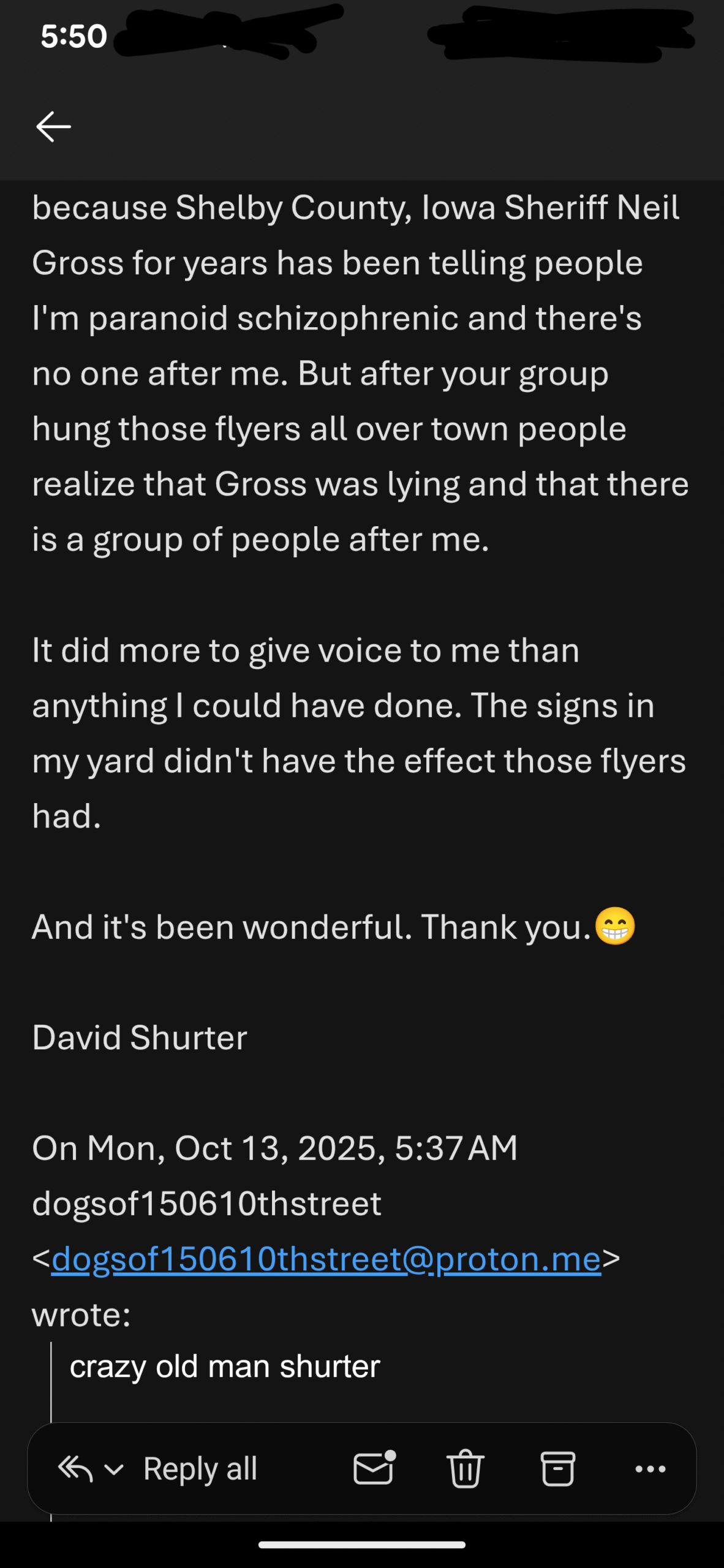Image resolution: width=724 pixels, height=1568 pixels.
Task: Tap Reply all button
Action: click(x=200, y=1469)
